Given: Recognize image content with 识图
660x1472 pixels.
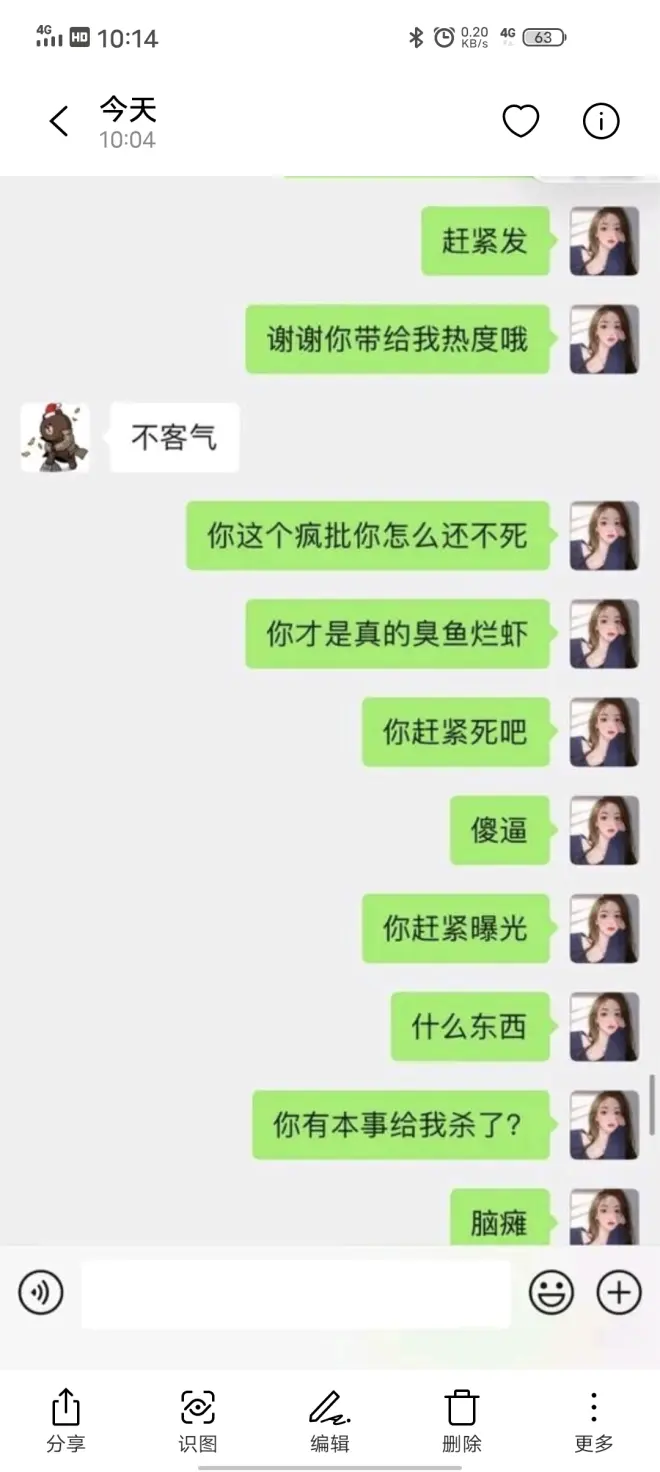Looking at the screenshot, I should coord(198,1419).
